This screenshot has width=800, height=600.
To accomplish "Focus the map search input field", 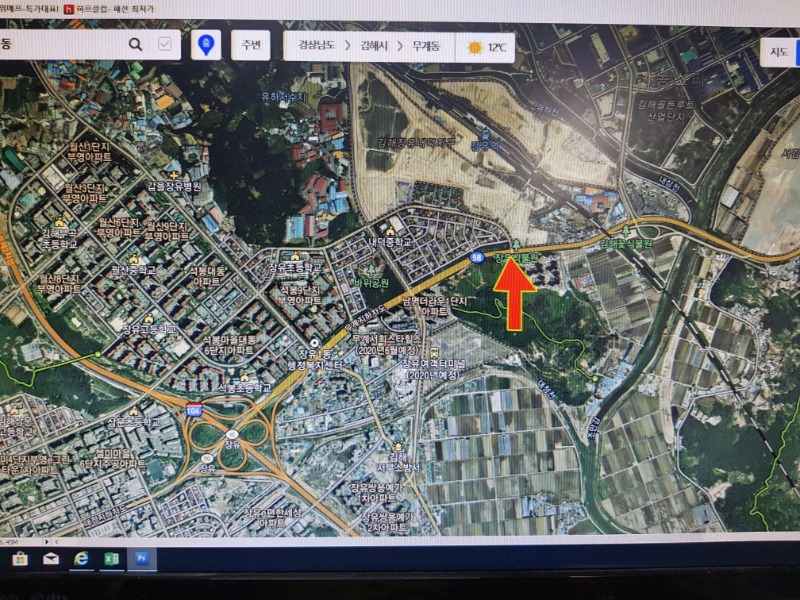I will point(60,45).
